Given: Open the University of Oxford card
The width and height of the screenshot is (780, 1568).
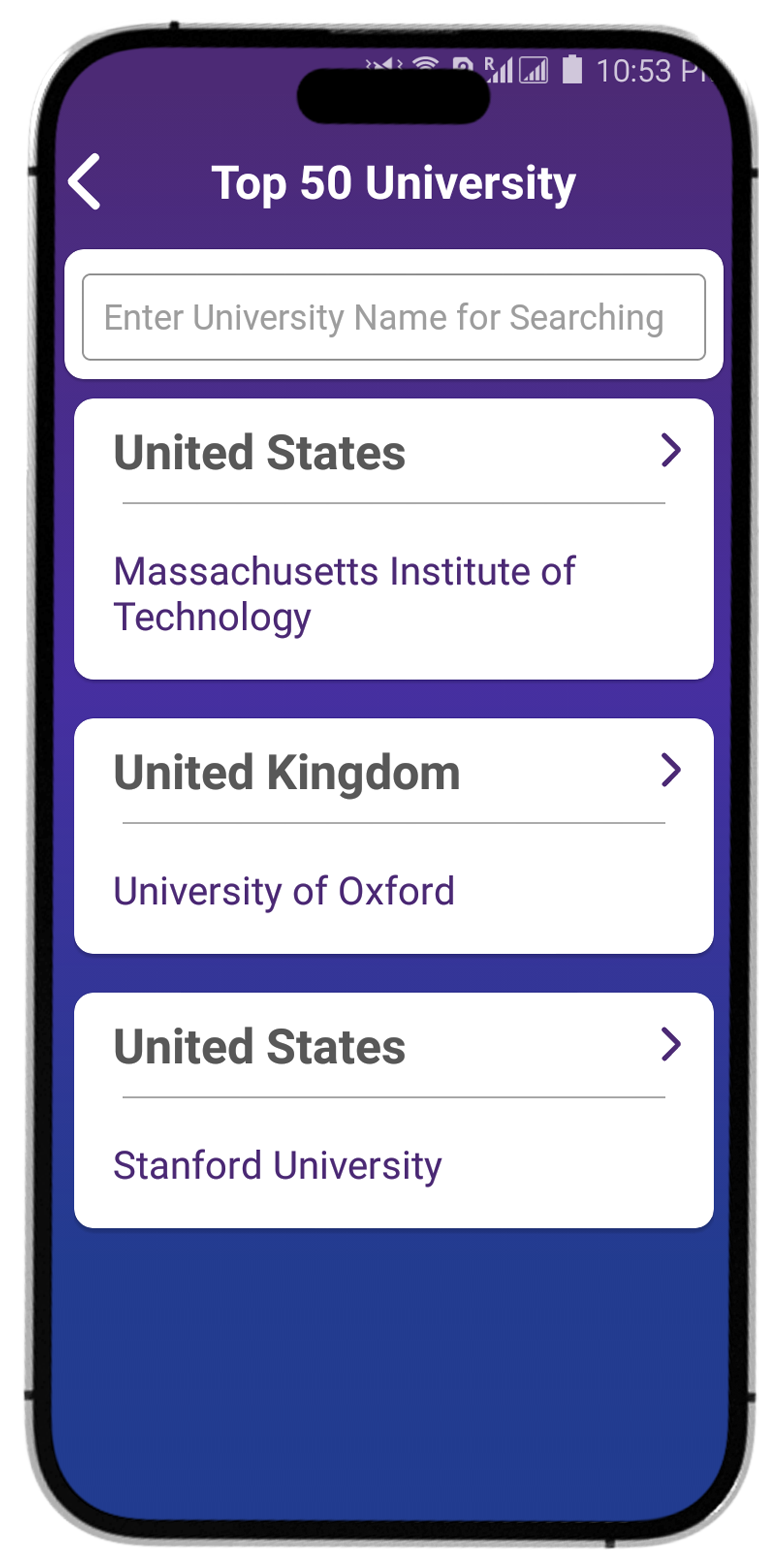Looking at the screenshot, I should tap(393, 836).
